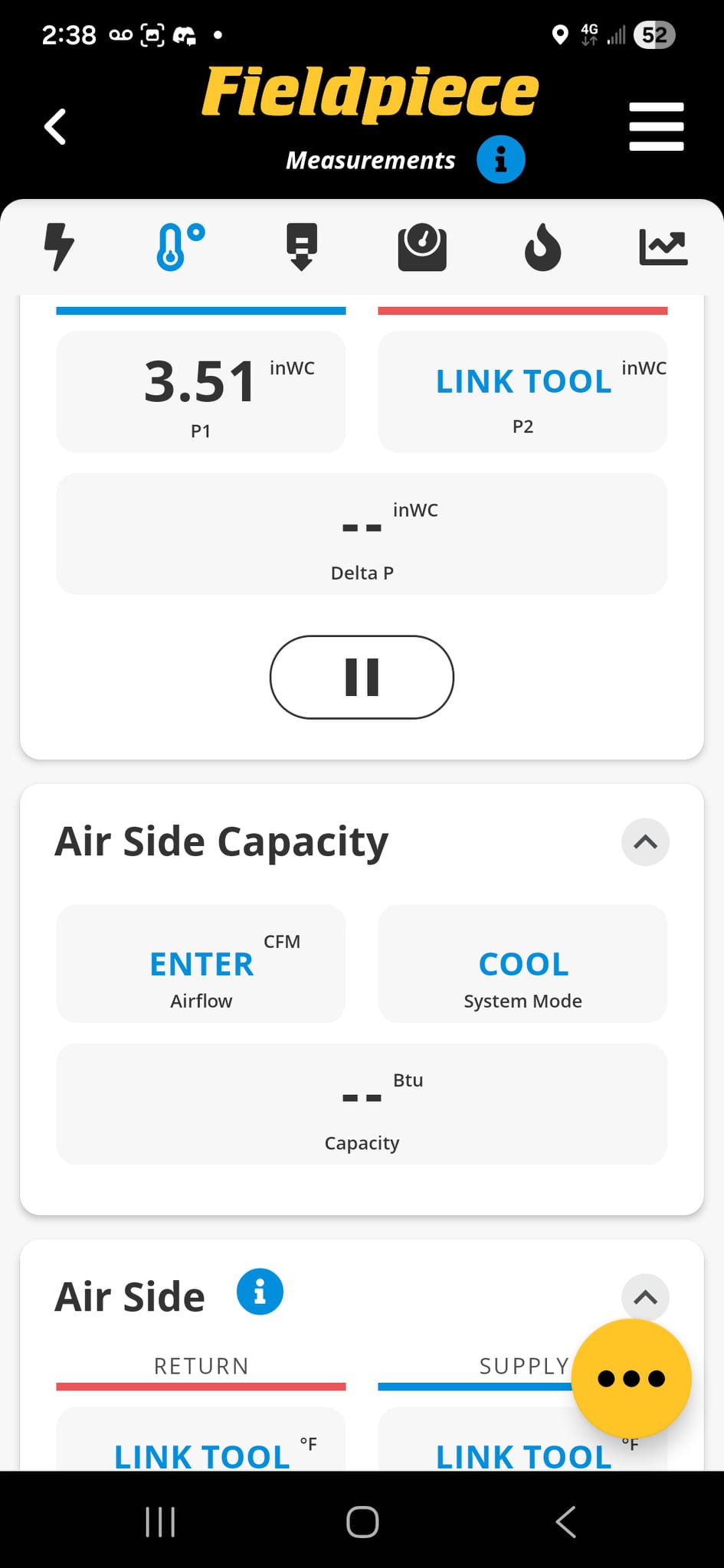This screenshot has height=1568, width=724.
Task: Change the COOL system mode
Action: pos(523,964)
